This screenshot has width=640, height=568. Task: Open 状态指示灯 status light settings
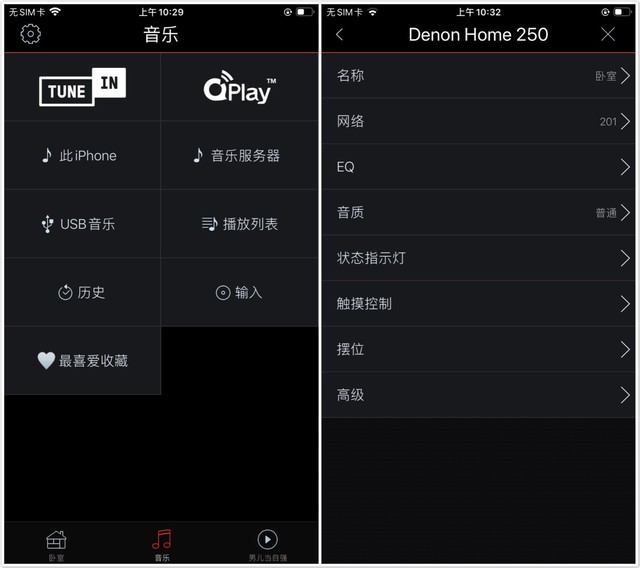click(x=478, y=258)
